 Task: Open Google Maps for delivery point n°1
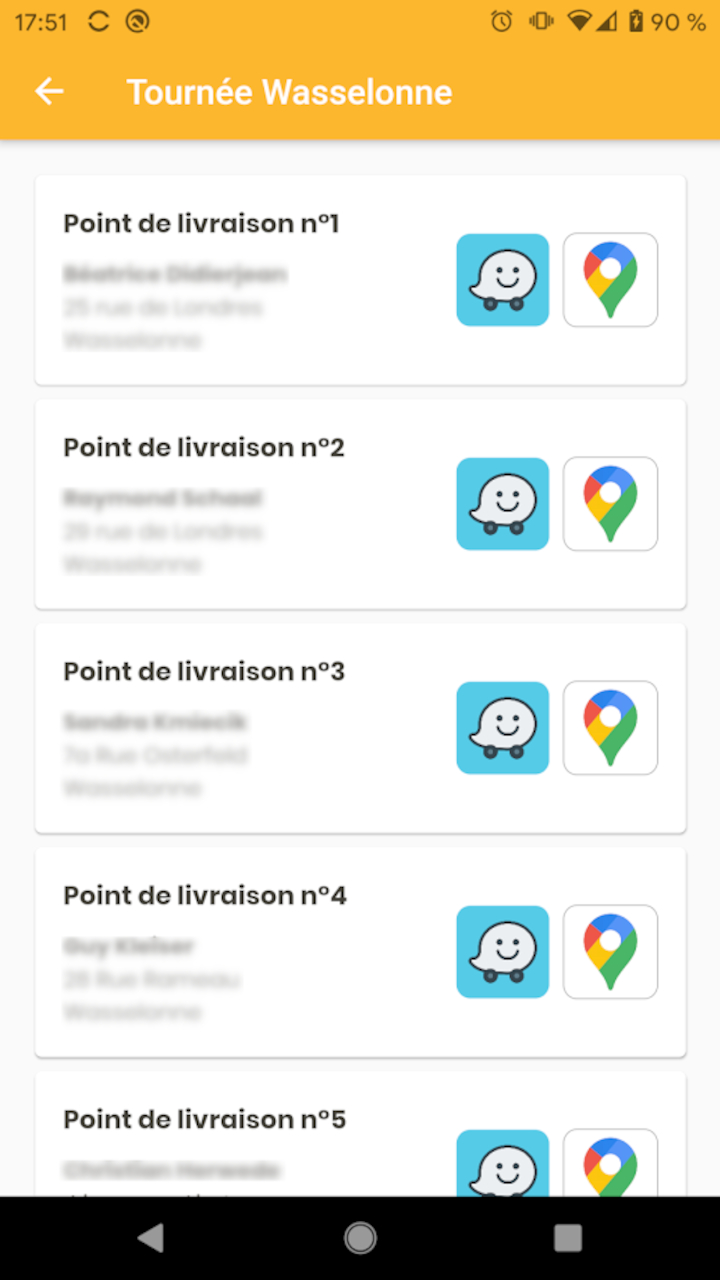tap(610, 280)
